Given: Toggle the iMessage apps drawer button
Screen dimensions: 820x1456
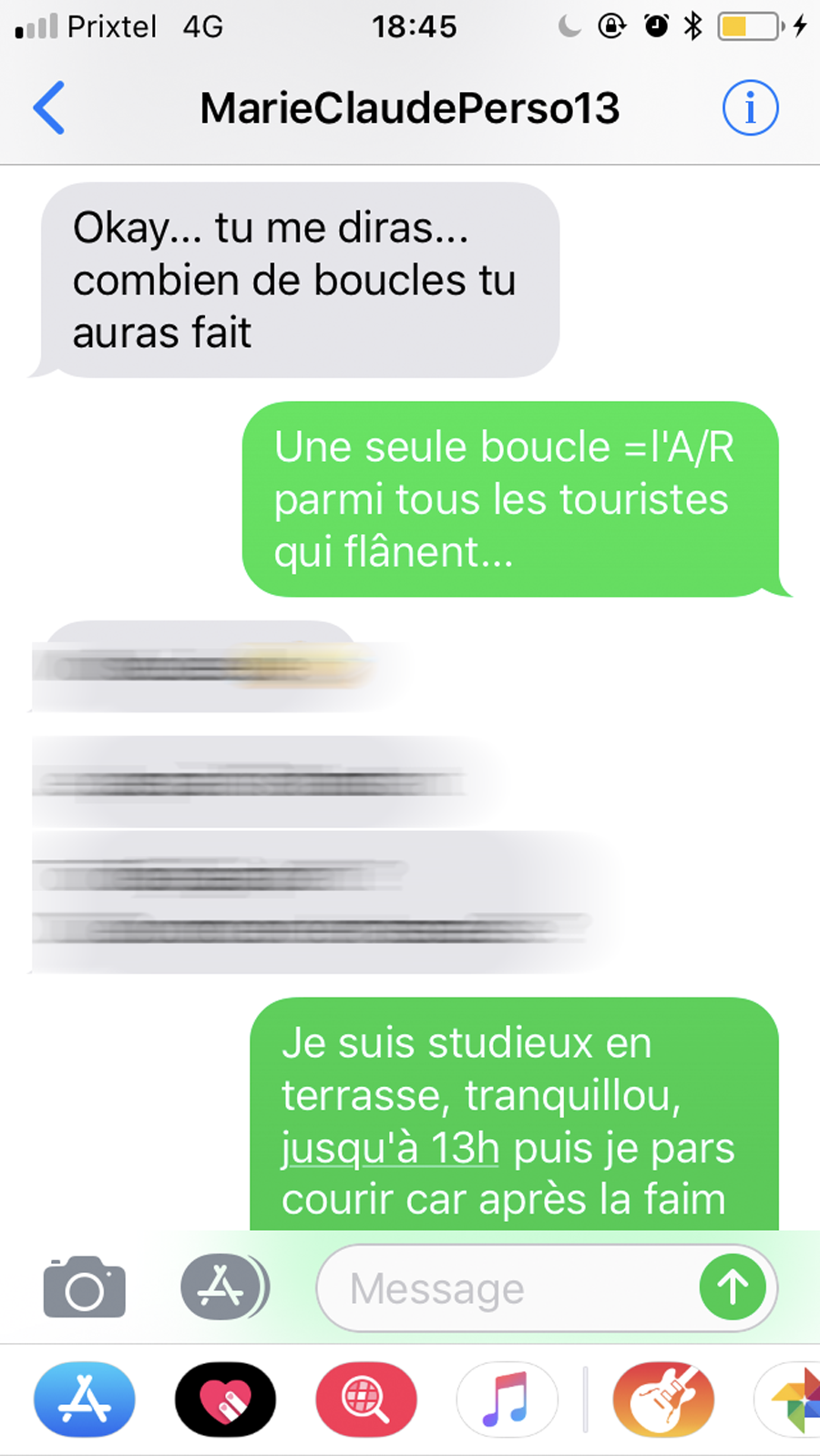Looking at the screenshot, I should pyautogui.click(x=222, y=1287).
